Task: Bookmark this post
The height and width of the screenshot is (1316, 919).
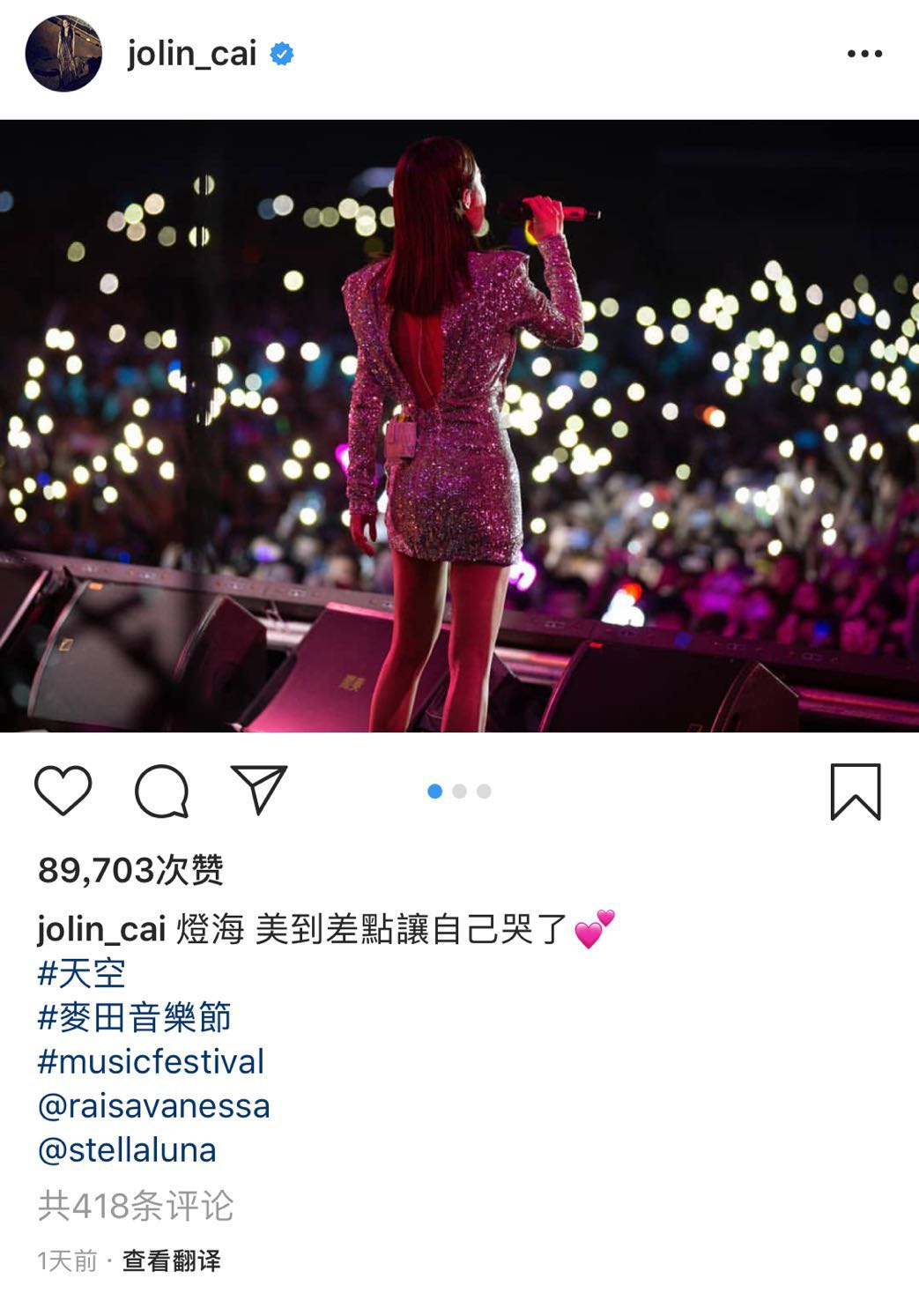Action: click(x=855, y=792)
